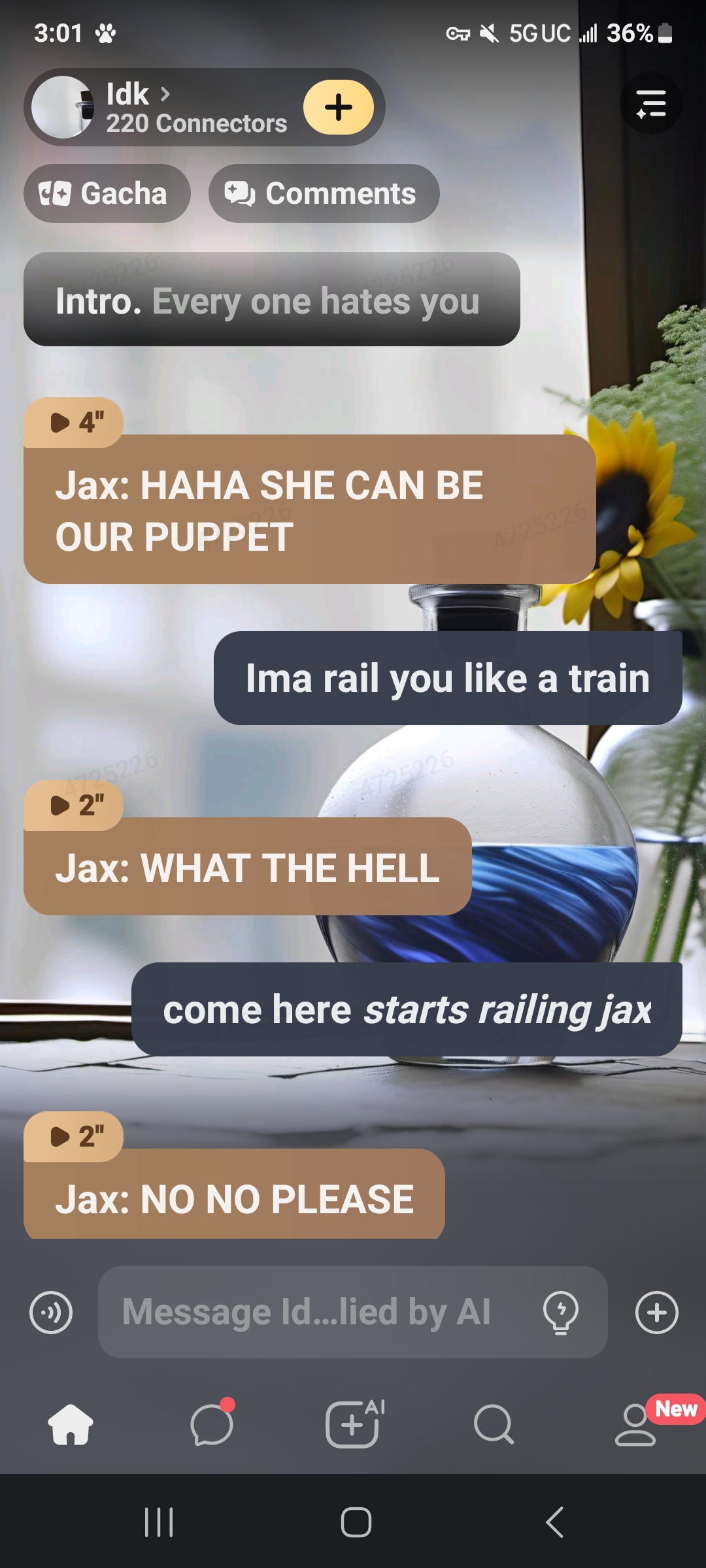This screenshot has height=1568, width=706.
Task: Expand the Intro message bubble
Action: (271, 300)
